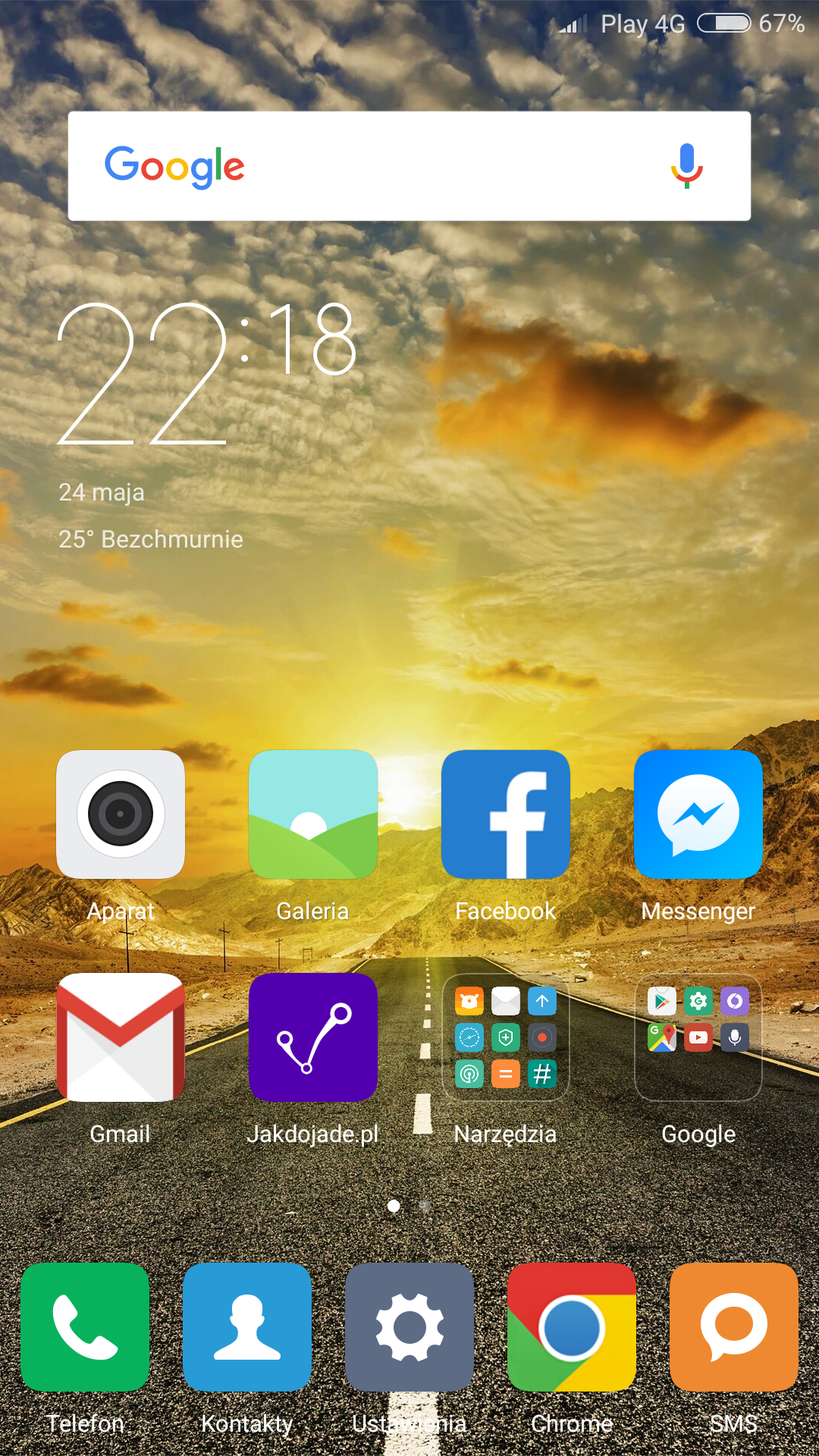Launch the Aparat camera app
The height and width of the screenshot is (1456, 819).
121,814
